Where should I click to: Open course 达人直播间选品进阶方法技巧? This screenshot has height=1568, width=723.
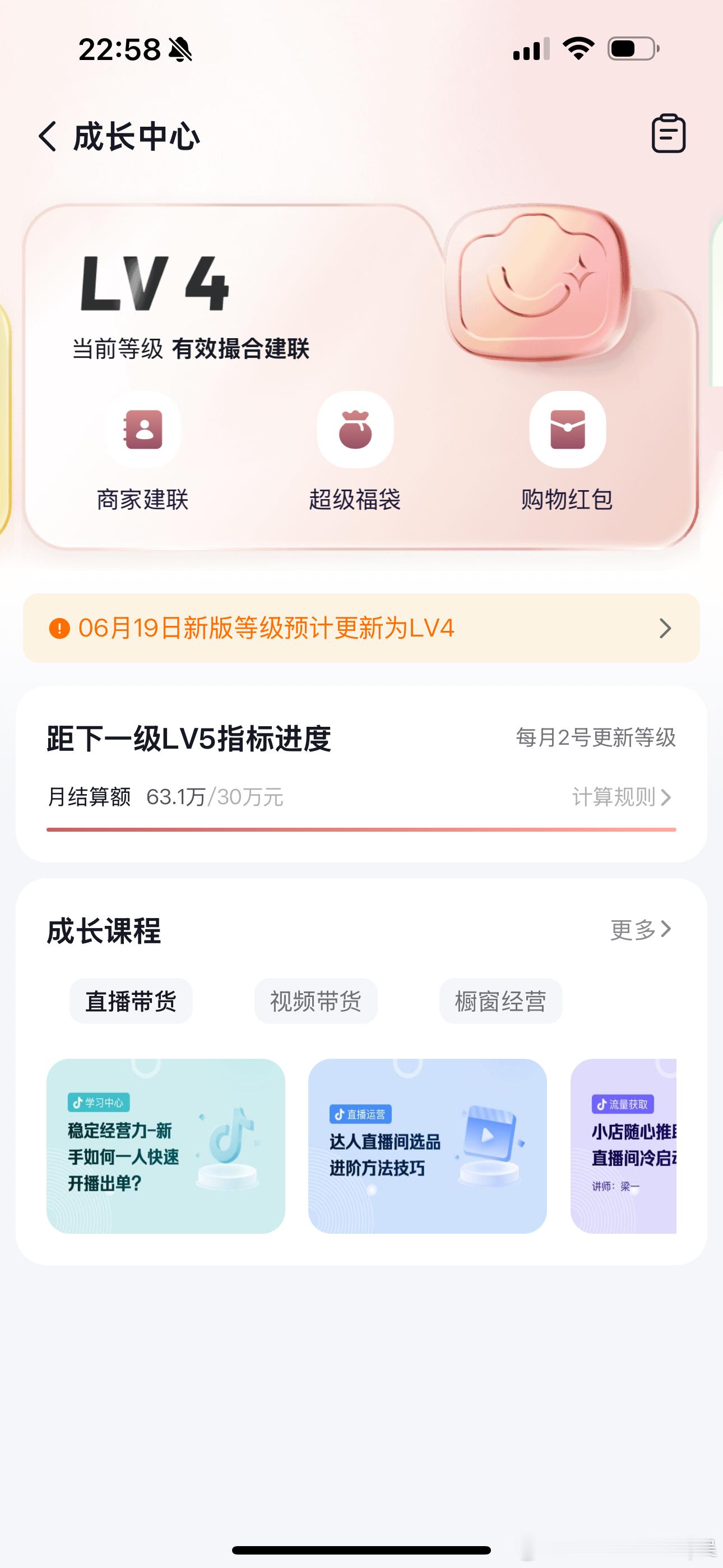point(427,1146)
